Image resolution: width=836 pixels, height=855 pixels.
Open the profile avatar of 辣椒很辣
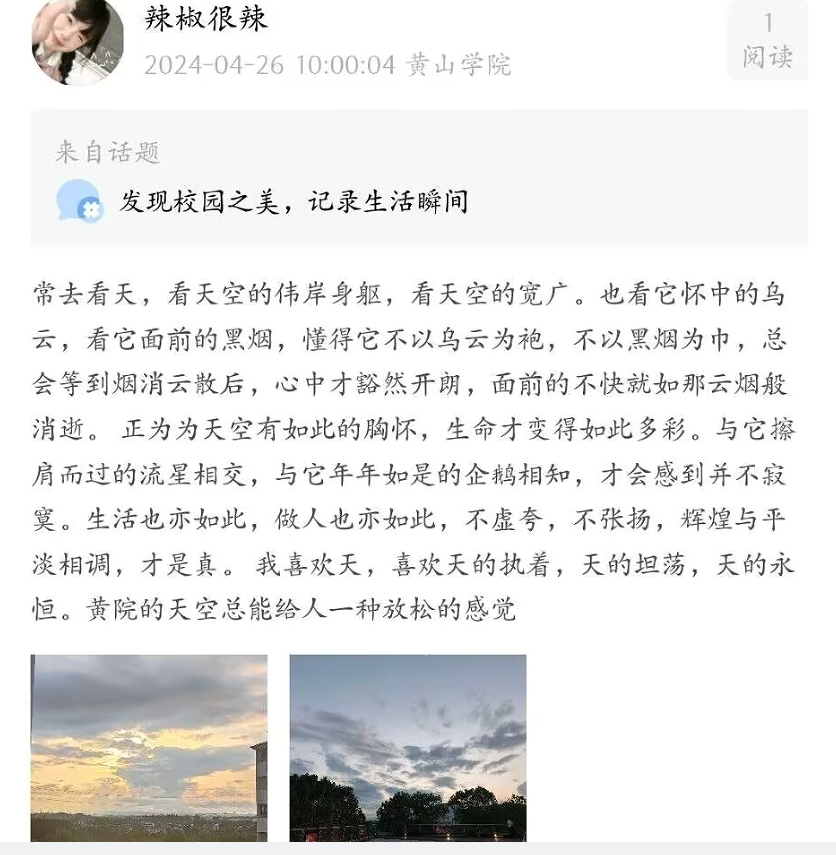[78, 40]
